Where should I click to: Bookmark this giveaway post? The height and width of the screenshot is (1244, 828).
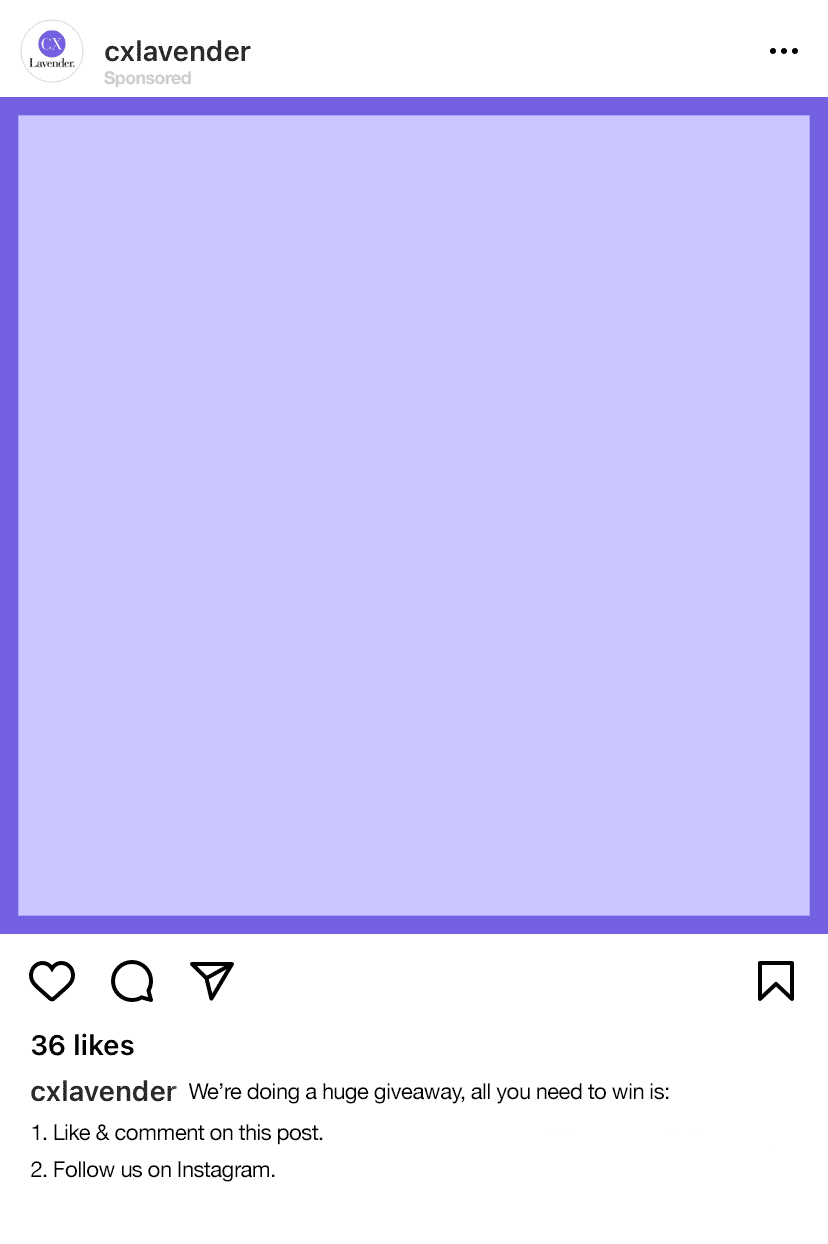[775, 981]
